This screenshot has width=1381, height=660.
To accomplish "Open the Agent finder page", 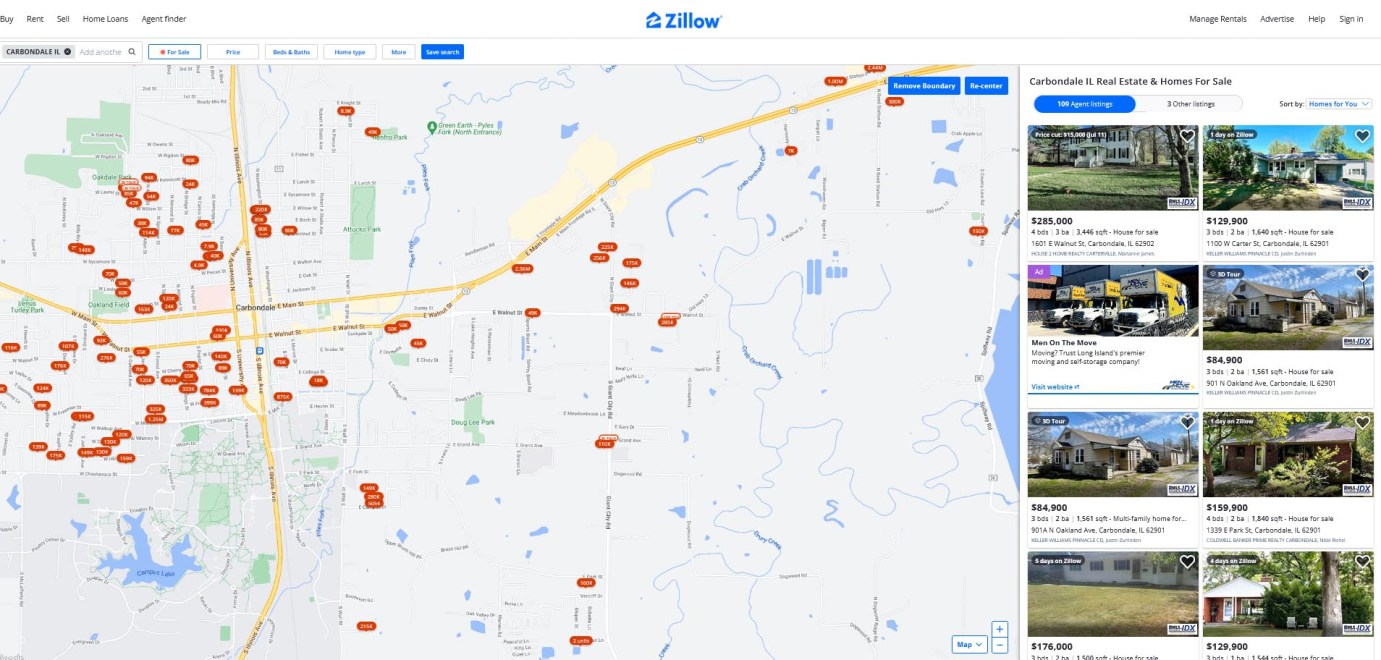I will 164,19.
